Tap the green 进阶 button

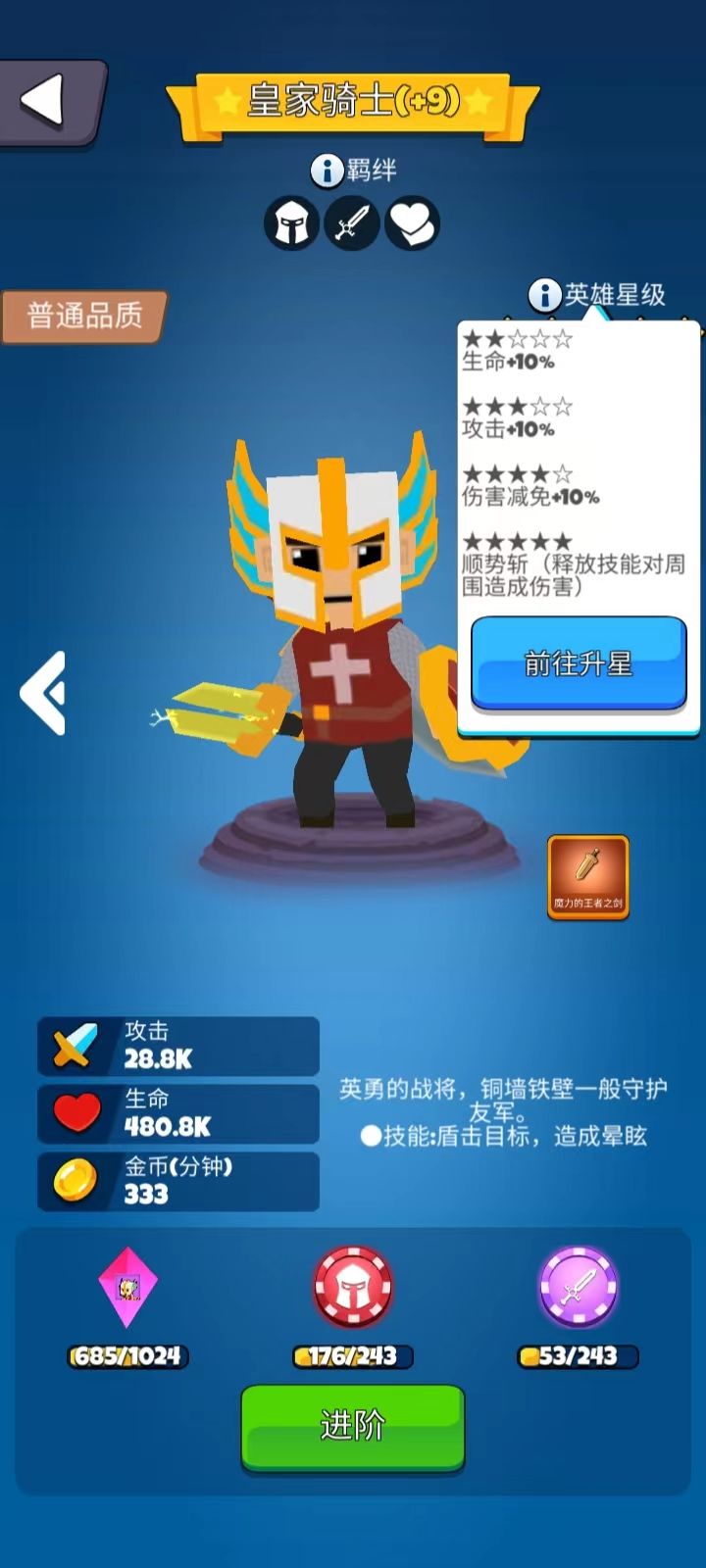pyautogui.click(x=352, y=1425)
